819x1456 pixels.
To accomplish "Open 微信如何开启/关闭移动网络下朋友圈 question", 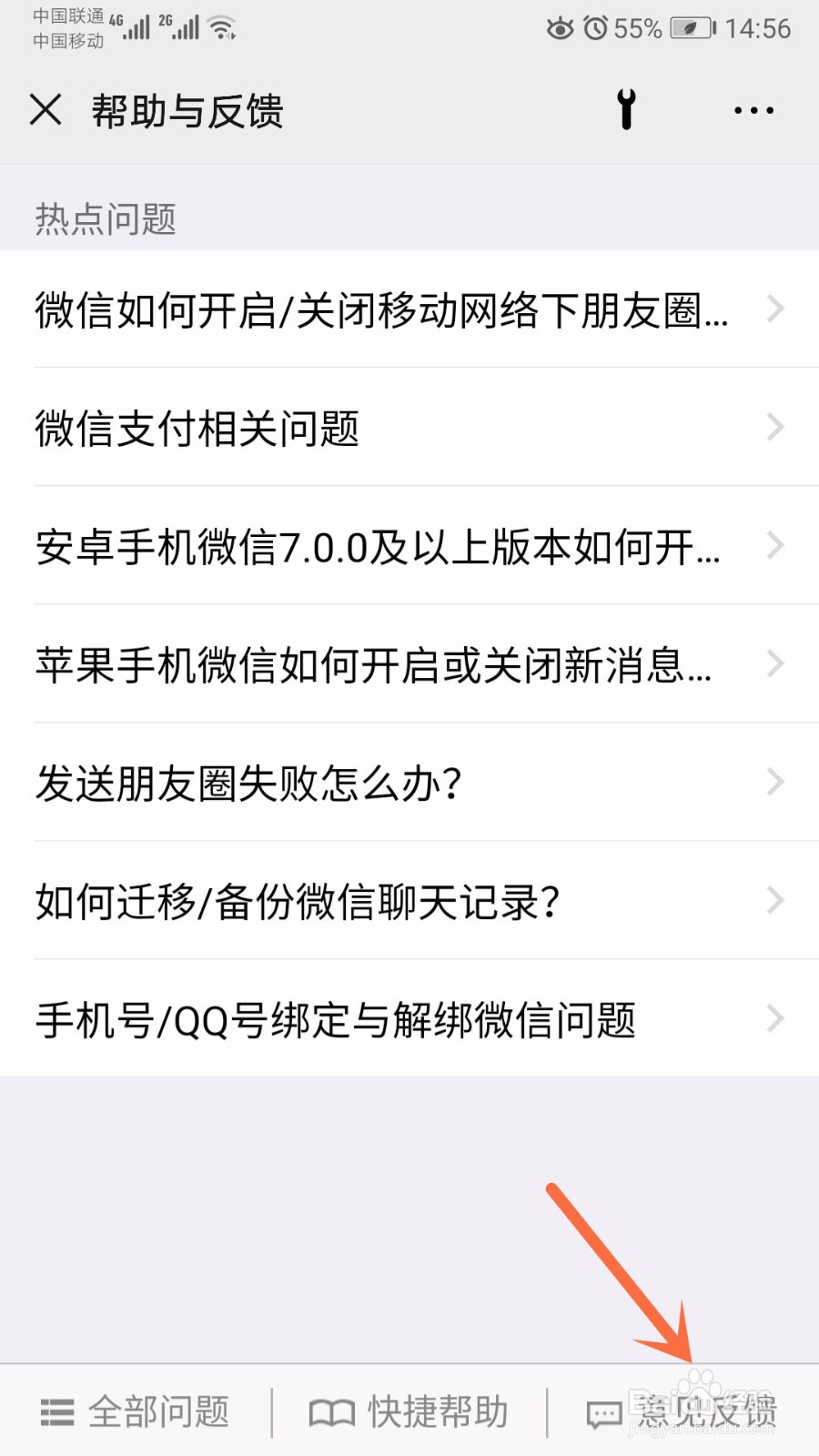I will 409,309.
